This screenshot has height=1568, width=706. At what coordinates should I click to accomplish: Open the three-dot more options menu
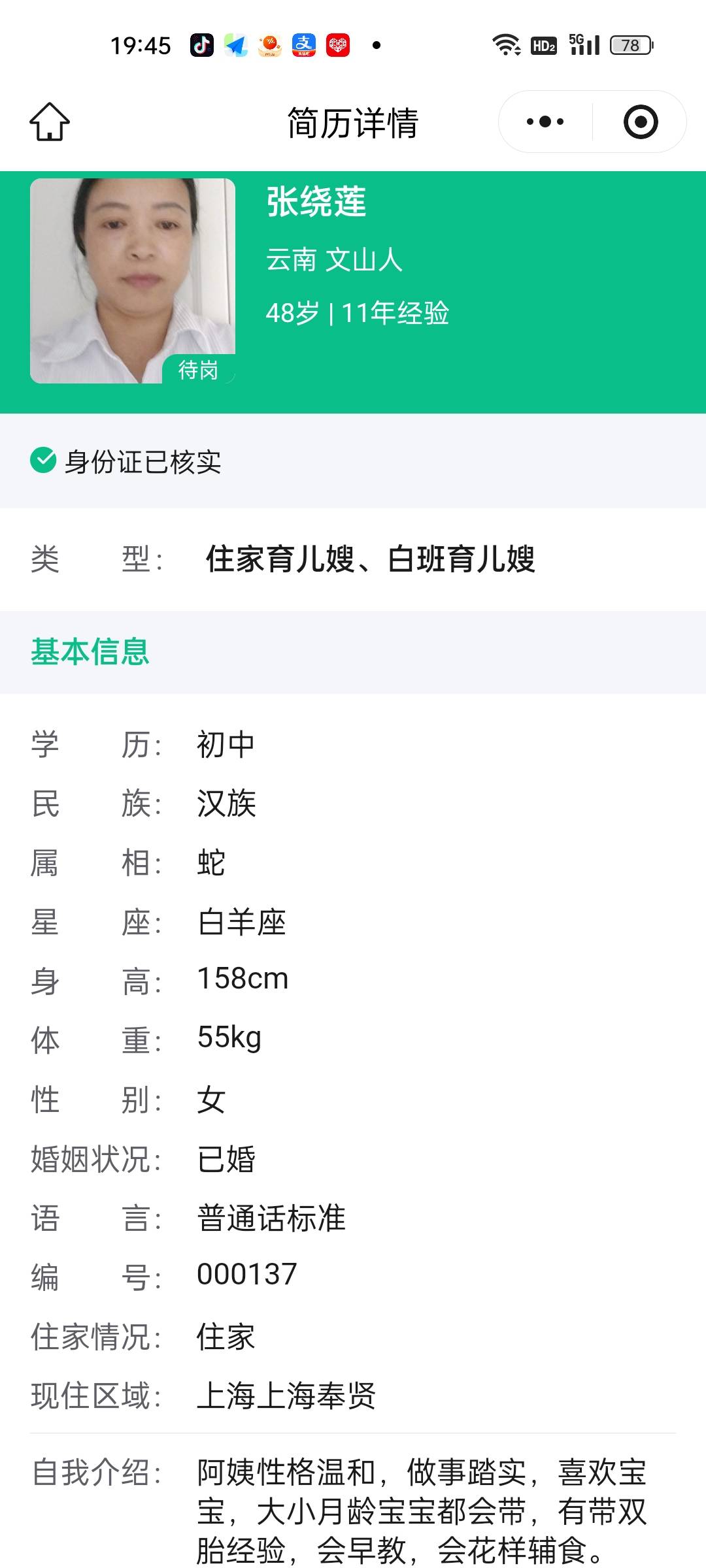(x=545, y=122)
